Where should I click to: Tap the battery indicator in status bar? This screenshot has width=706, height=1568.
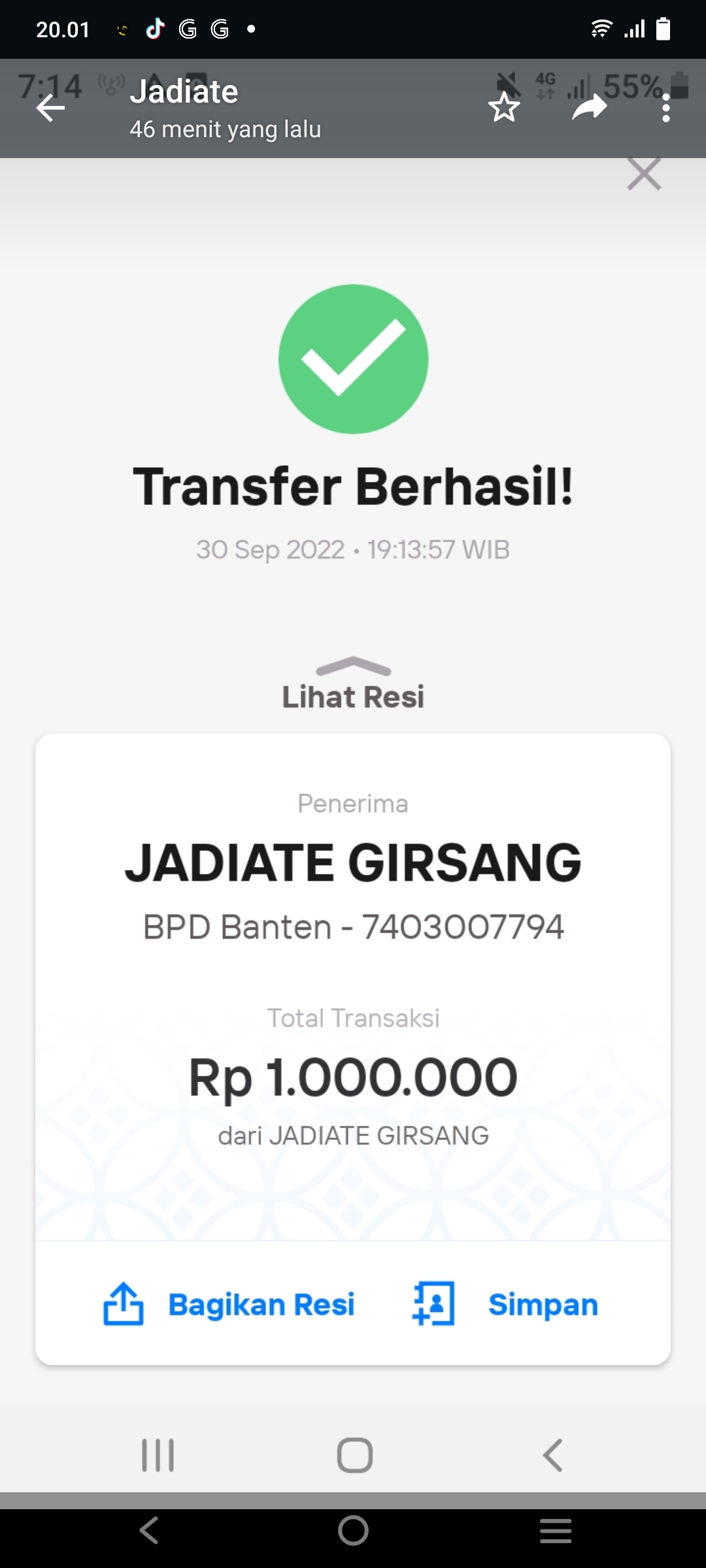[664, 28]
